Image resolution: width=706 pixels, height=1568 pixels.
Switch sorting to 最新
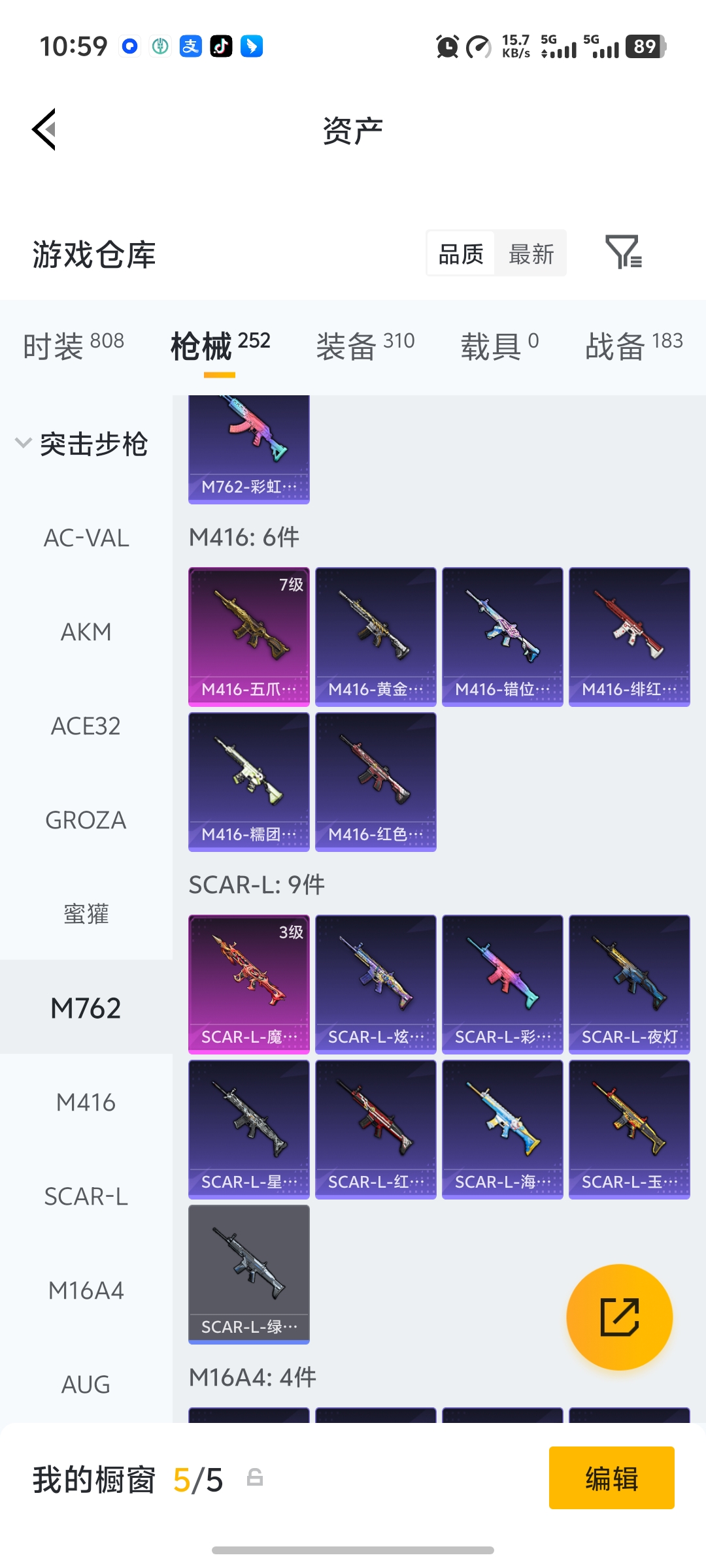click(531, 253)
